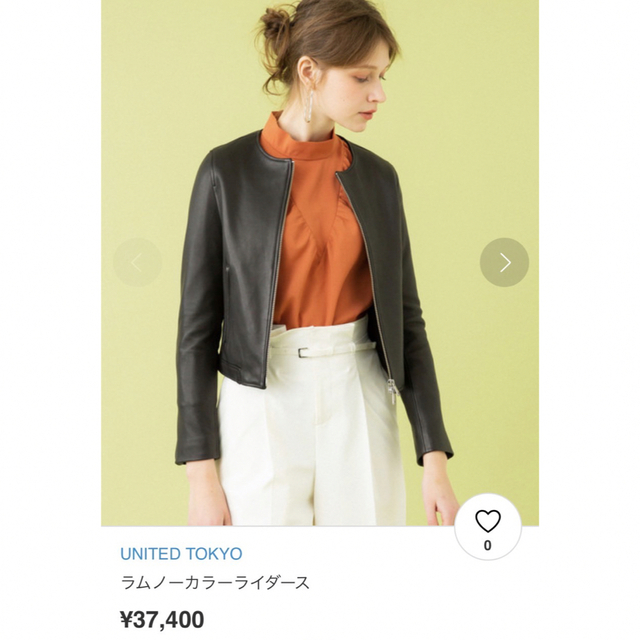
Task: Open the UNITED TOKYO brand link
Action: click(181, 554)
